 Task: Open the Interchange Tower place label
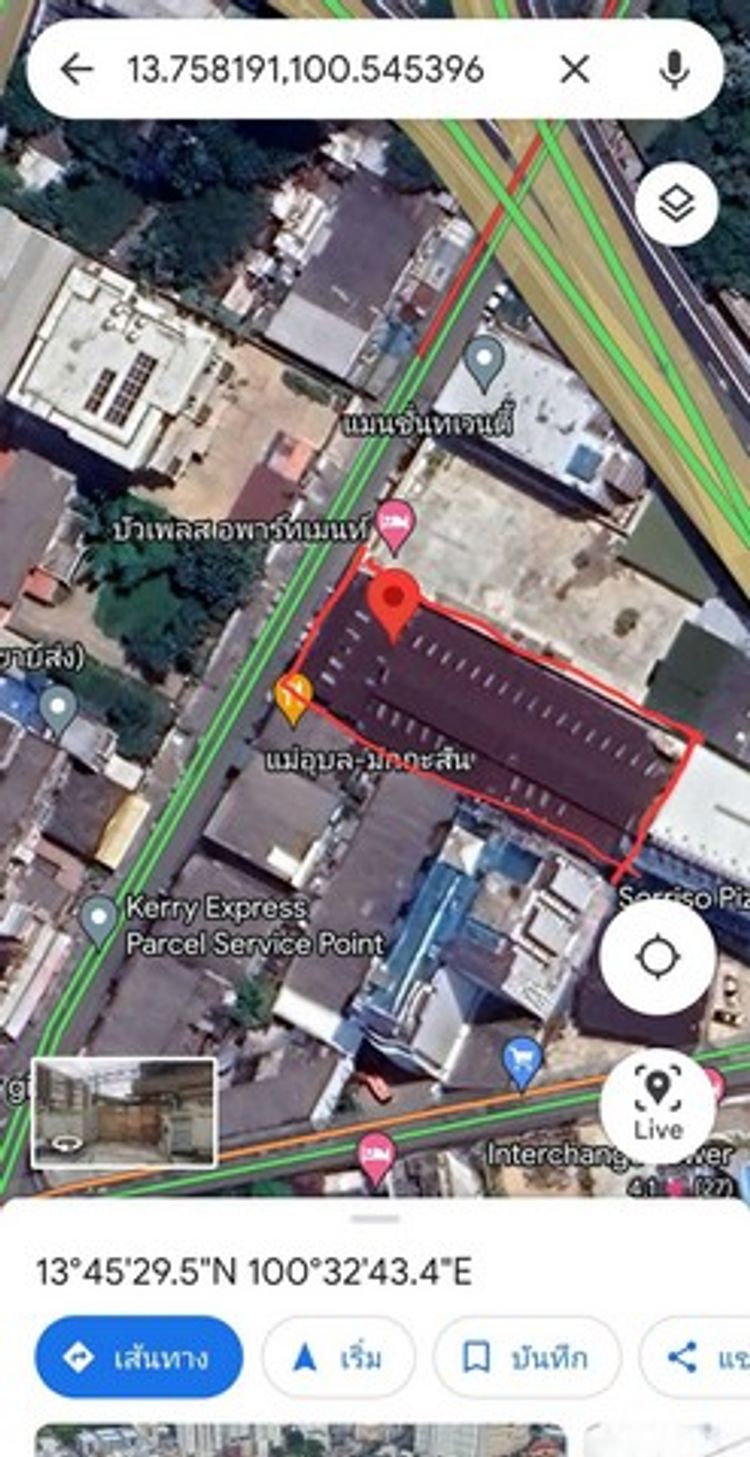click(608, 1154)
